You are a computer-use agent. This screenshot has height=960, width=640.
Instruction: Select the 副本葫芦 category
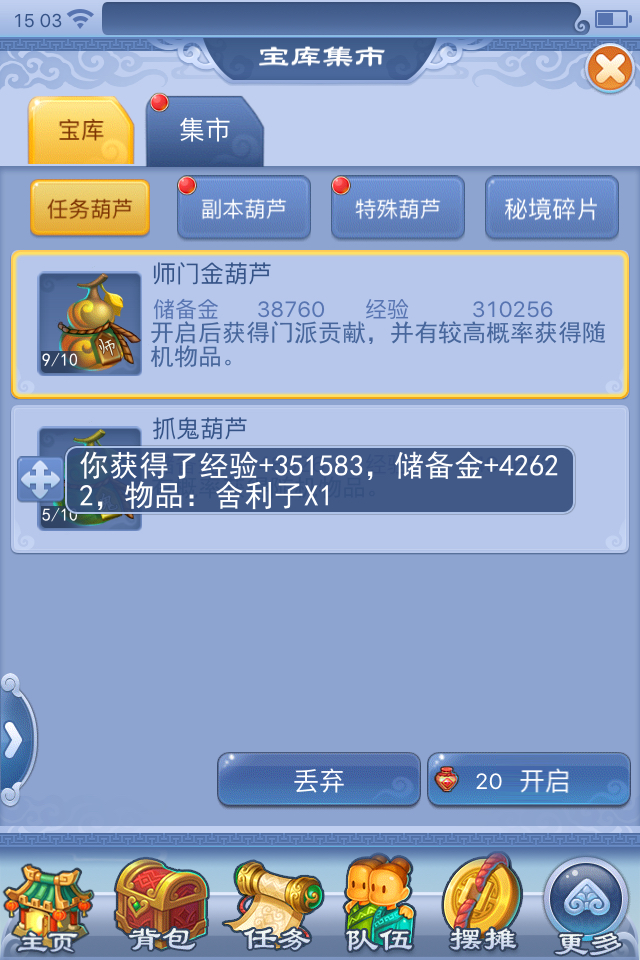[244, 208]
